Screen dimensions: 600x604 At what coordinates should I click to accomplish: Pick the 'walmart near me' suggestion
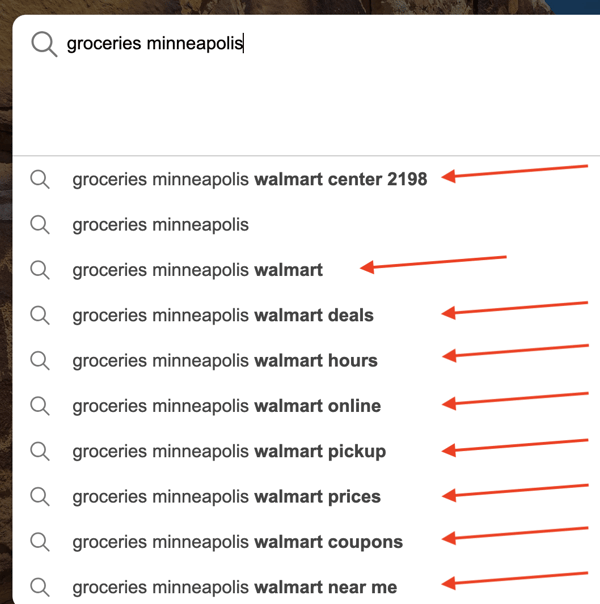click(234, 587)
